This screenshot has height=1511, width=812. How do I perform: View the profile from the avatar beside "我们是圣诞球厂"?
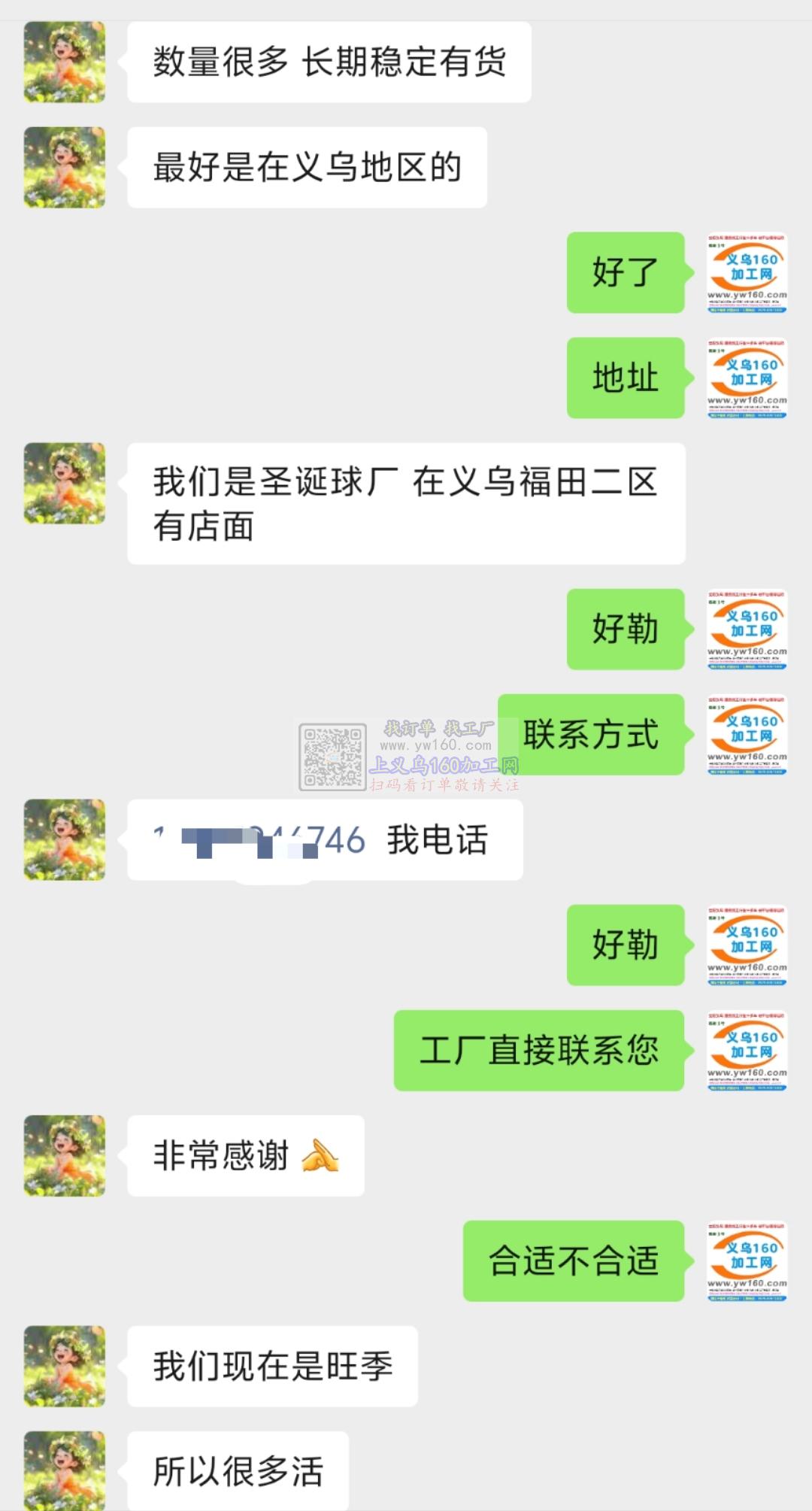pyautogui.click(x=65, y=483)
